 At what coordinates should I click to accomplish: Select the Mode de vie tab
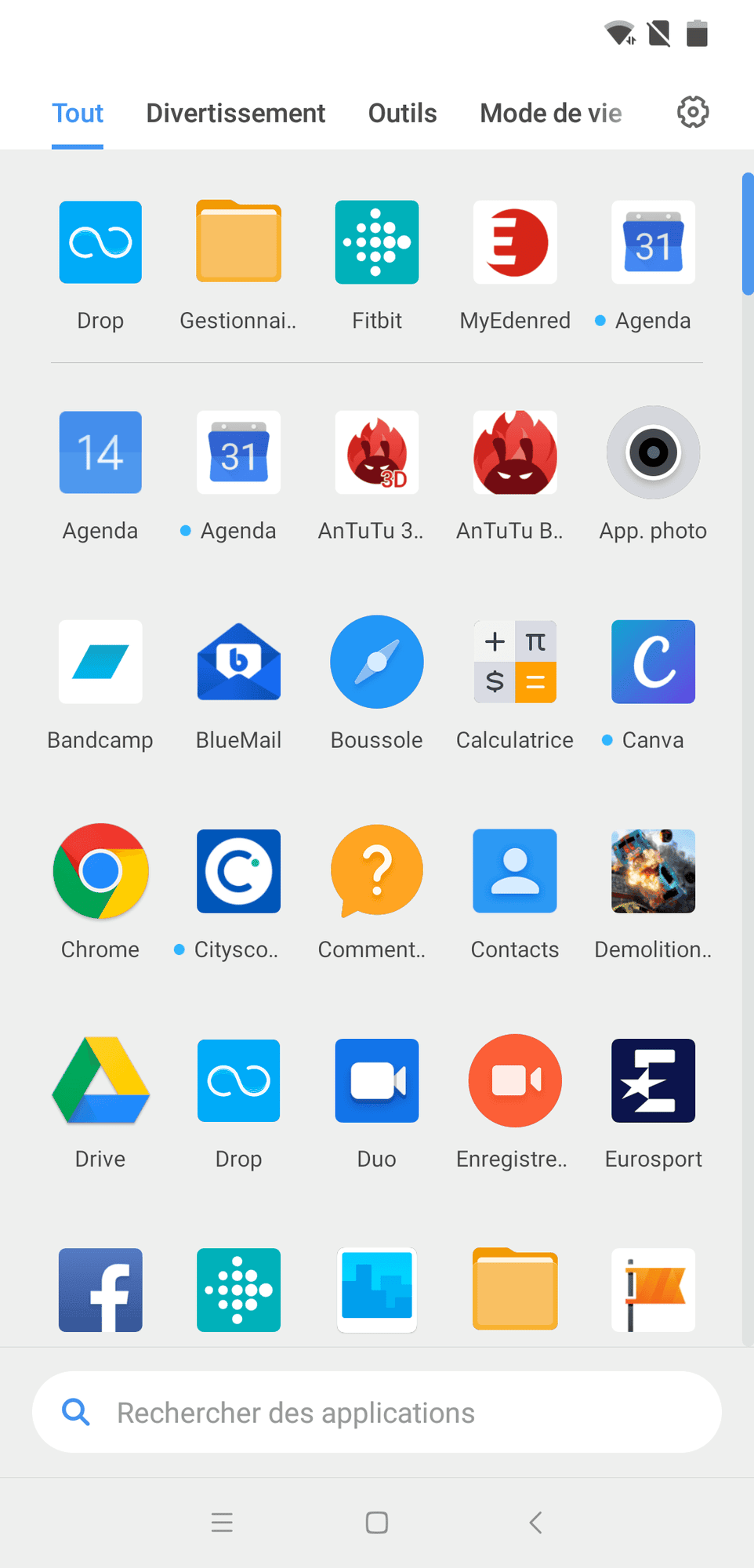tap(550, 114)
